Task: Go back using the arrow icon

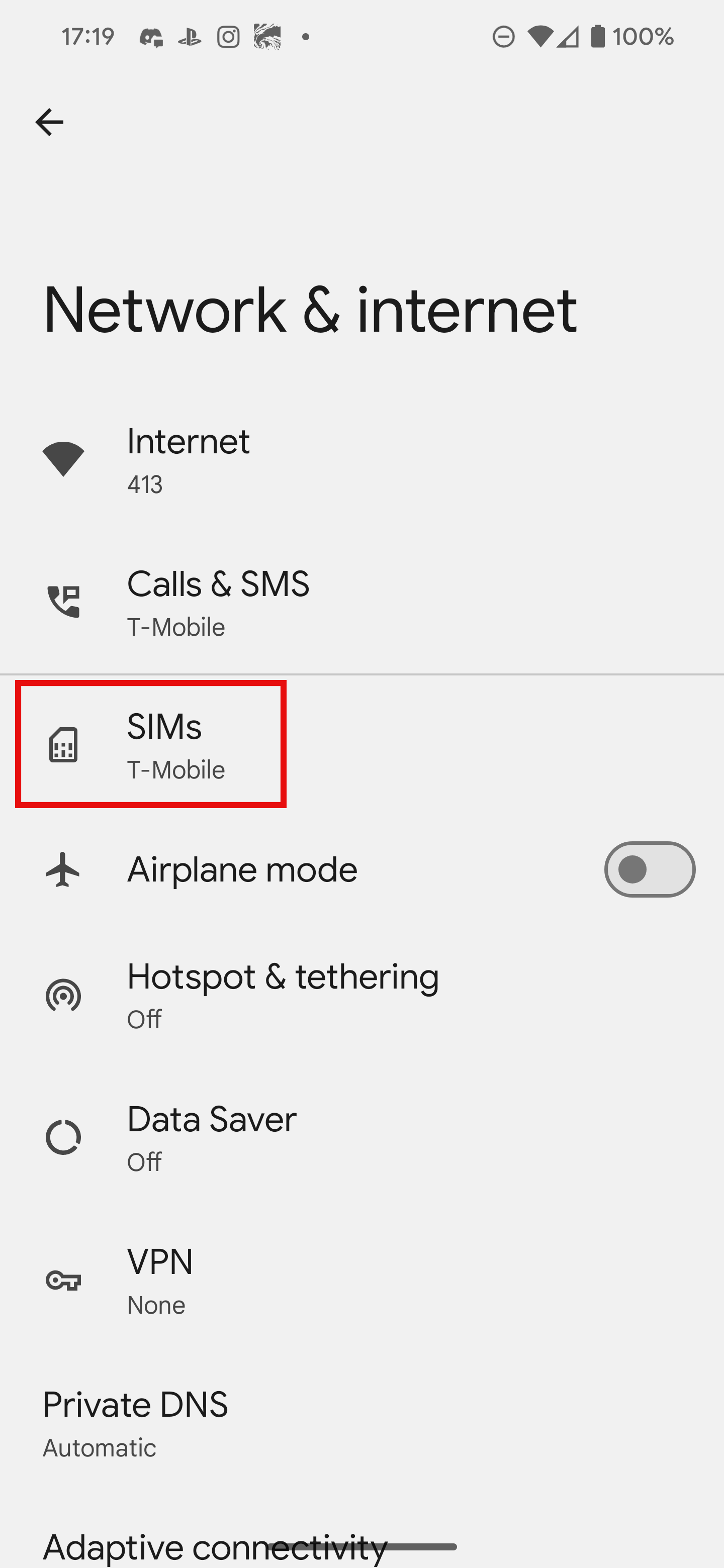Action: [49, 122]
